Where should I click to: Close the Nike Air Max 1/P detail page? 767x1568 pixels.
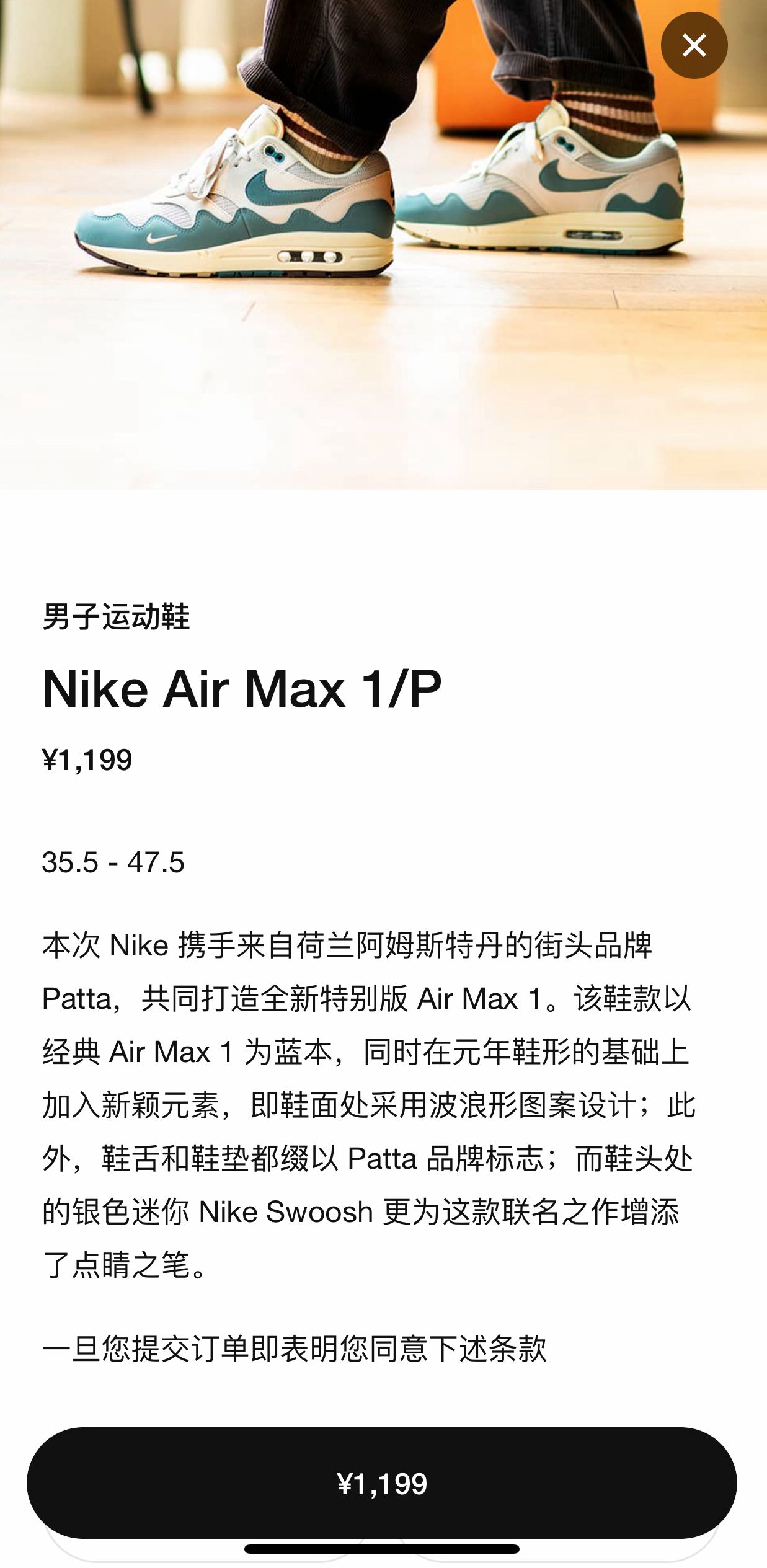pyautogui.click(x=694, y=45)
